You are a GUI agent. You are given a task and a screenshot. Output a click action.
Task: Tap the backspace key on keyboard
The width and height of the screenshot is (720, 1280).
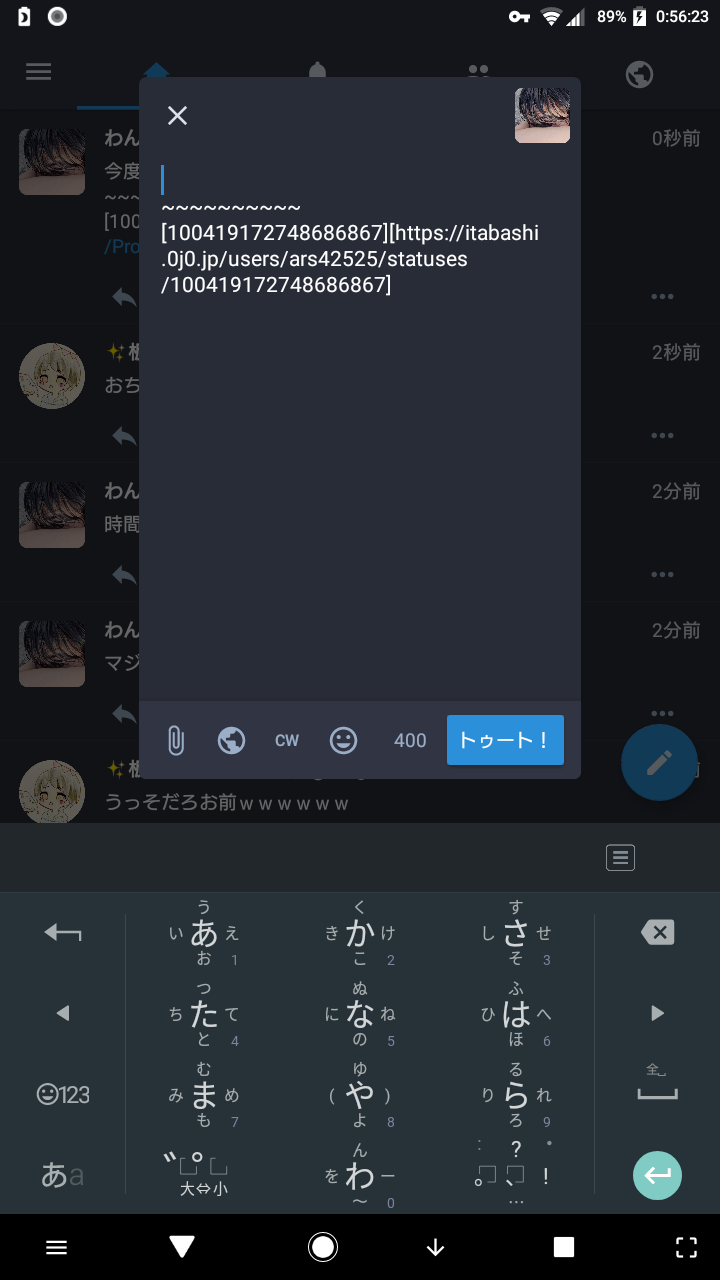click(657, 933)
